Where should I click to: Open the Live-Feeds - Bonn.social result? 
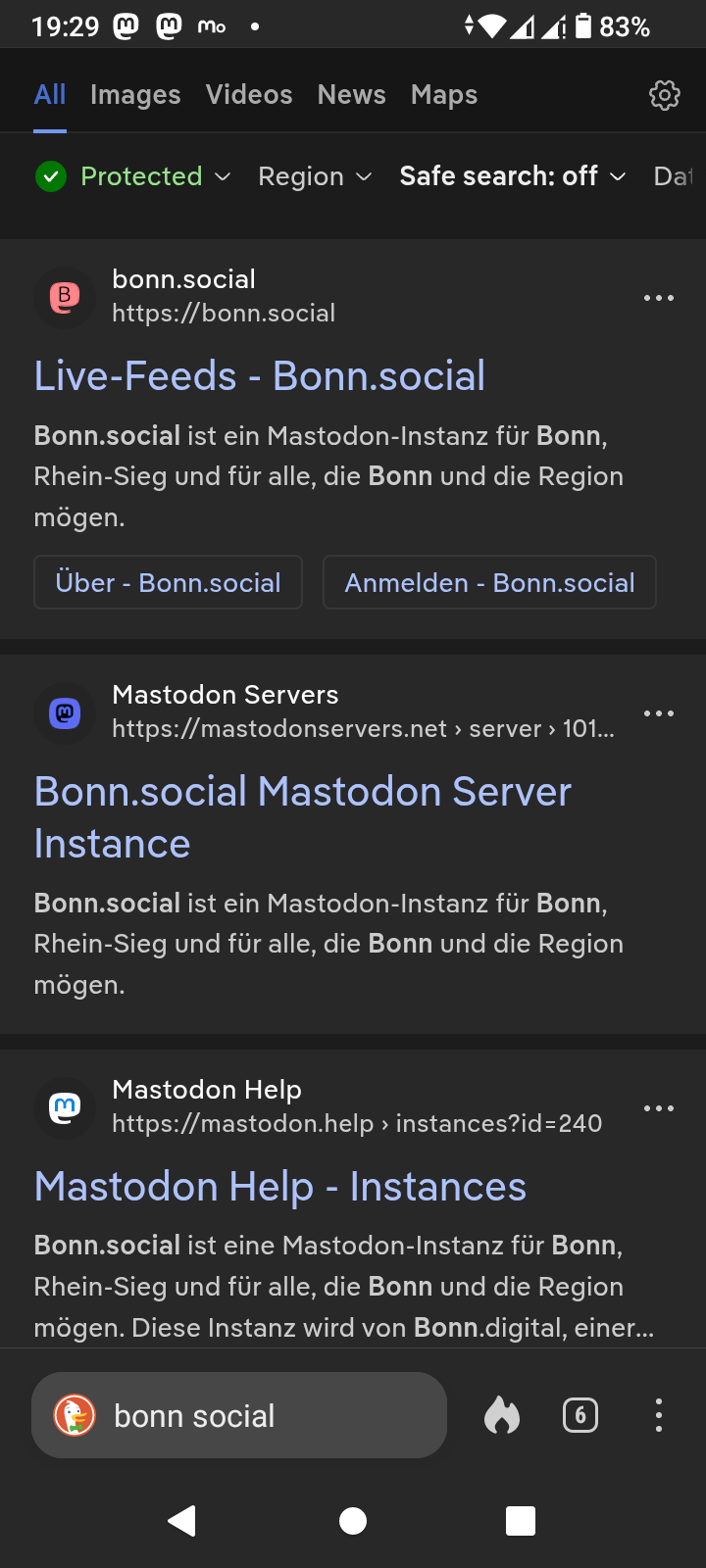click(x=260, y=376)
